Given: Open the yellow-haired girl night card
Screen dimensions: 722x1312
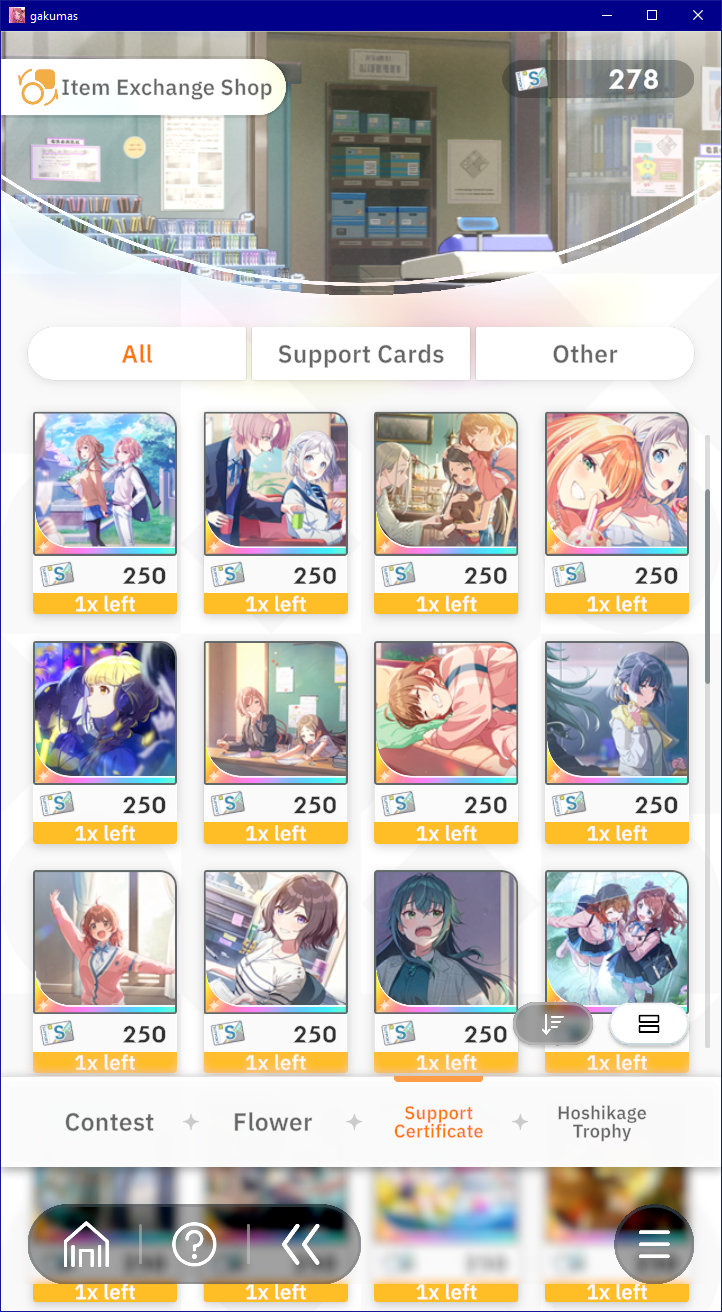Looking at the screenshot, I should 105,713.
